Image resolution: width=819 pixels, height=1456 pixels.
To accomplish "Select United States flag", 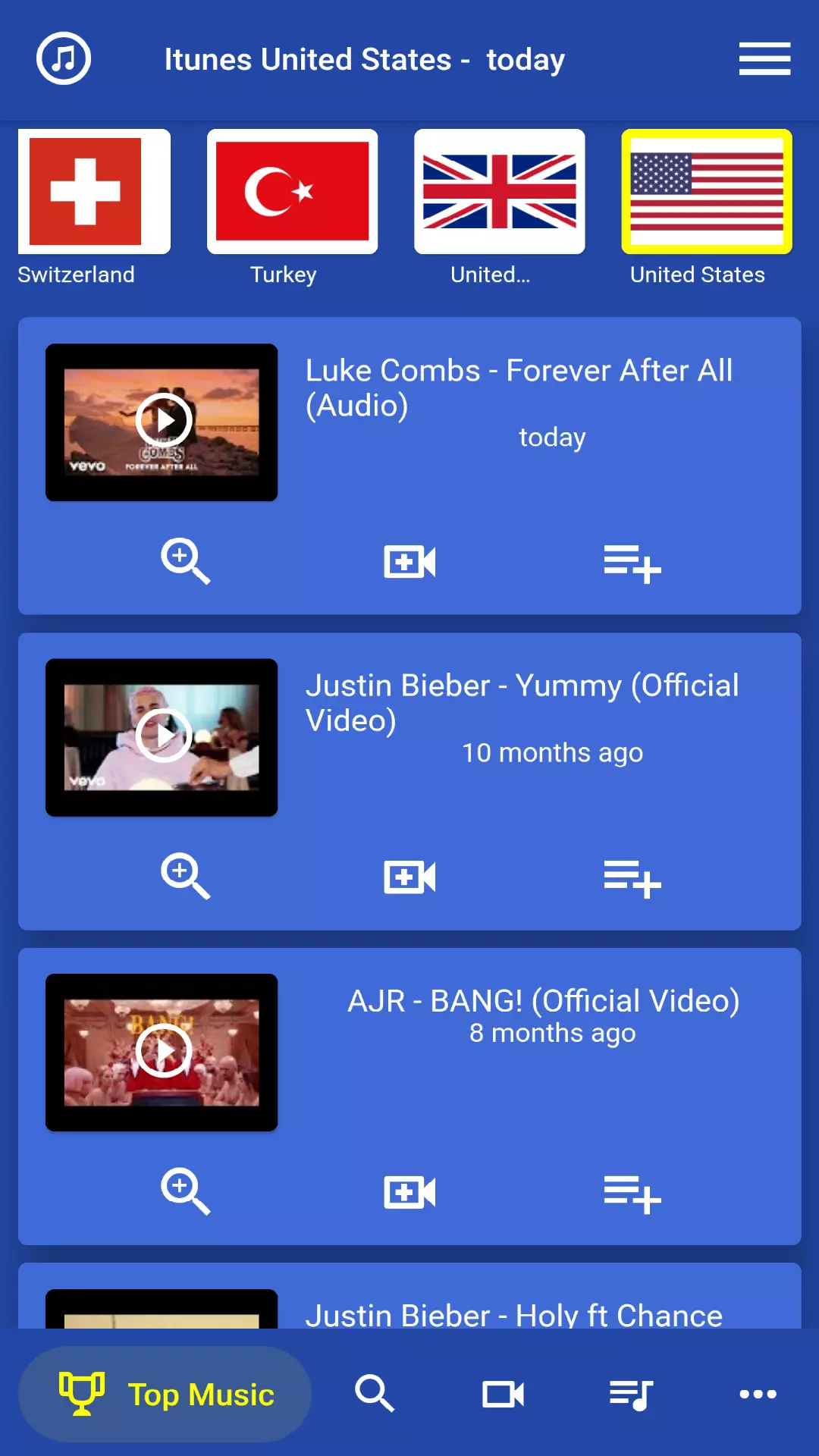I will [x=706, y=192].
